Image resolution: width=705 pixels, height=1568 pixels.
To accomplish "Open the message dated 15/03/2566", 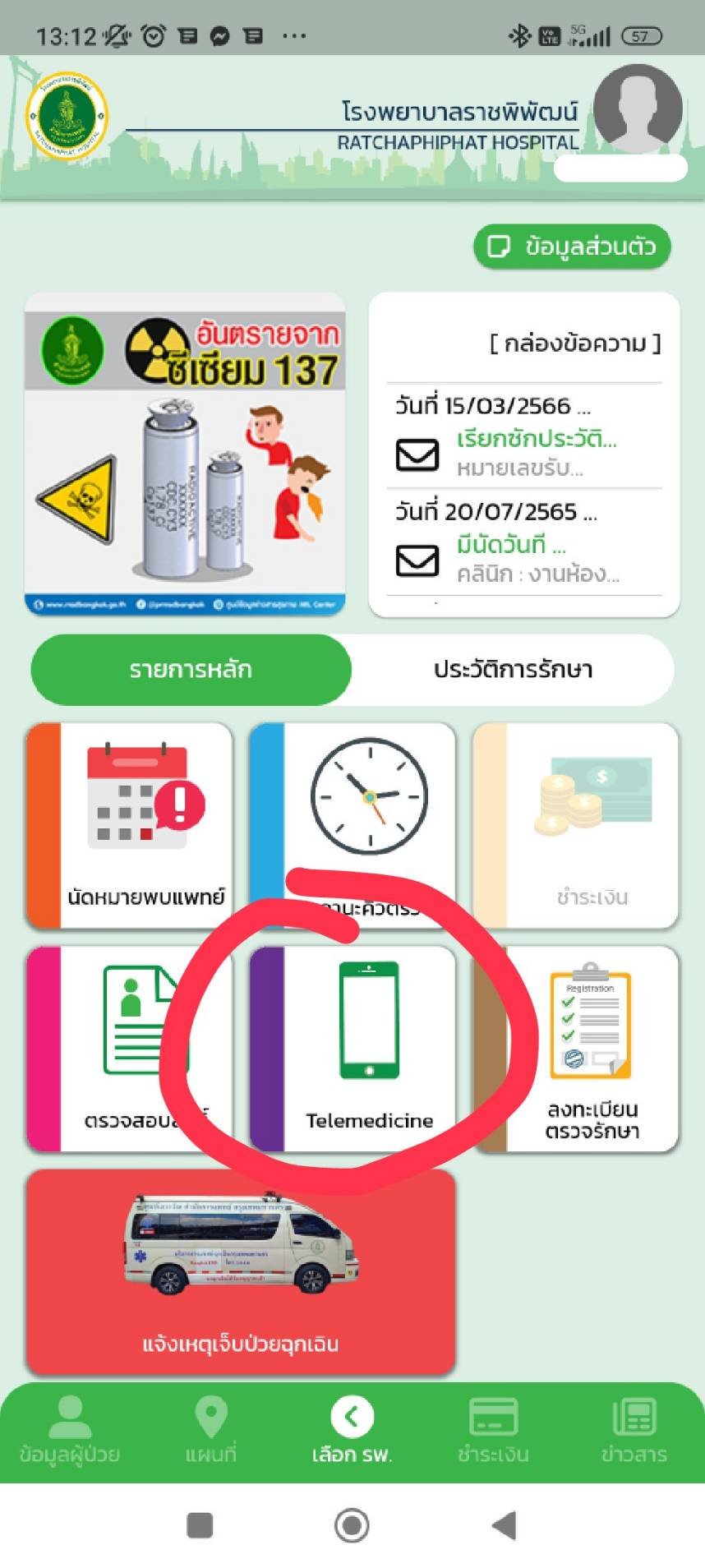I will point(524,437).
